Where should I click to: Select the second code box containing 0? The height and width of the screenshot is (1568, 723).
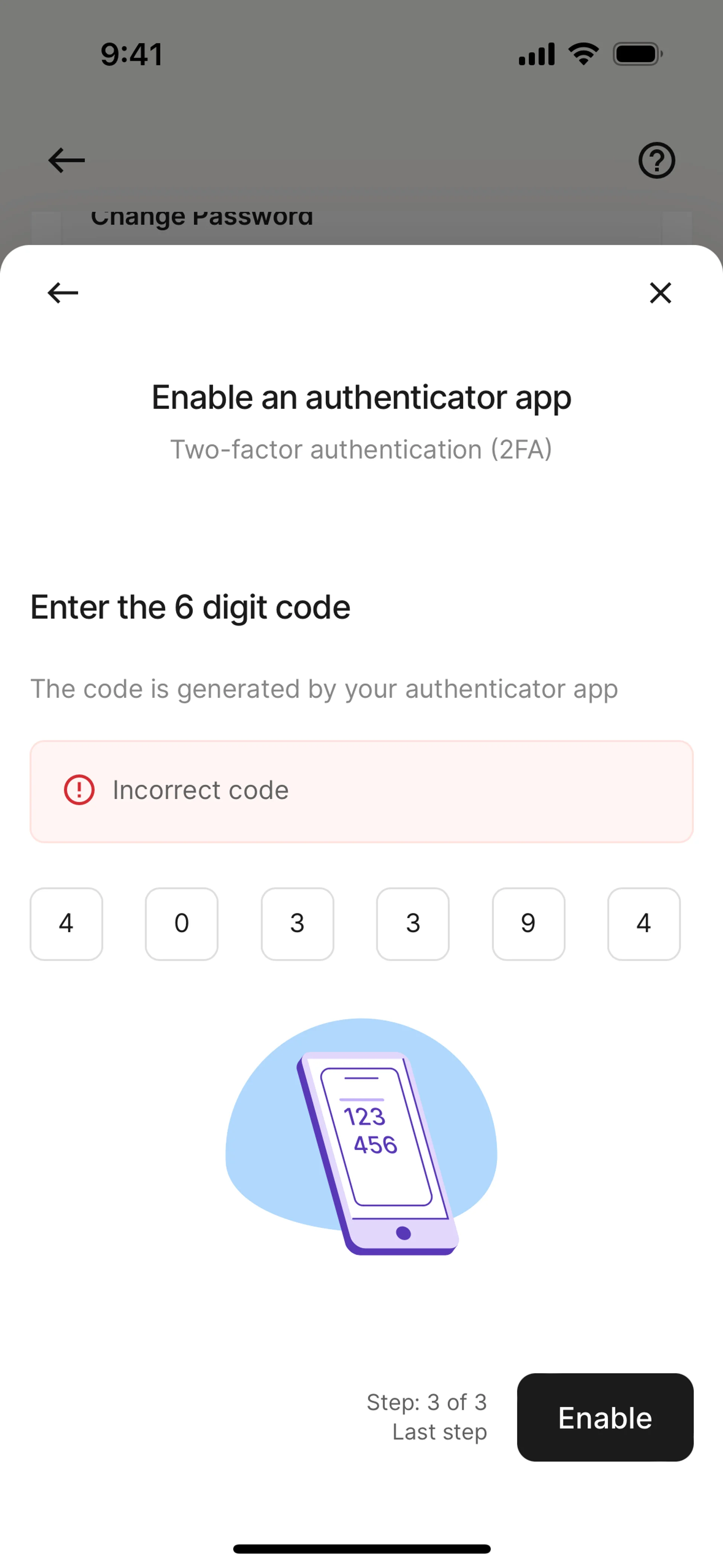pos(182,924)
